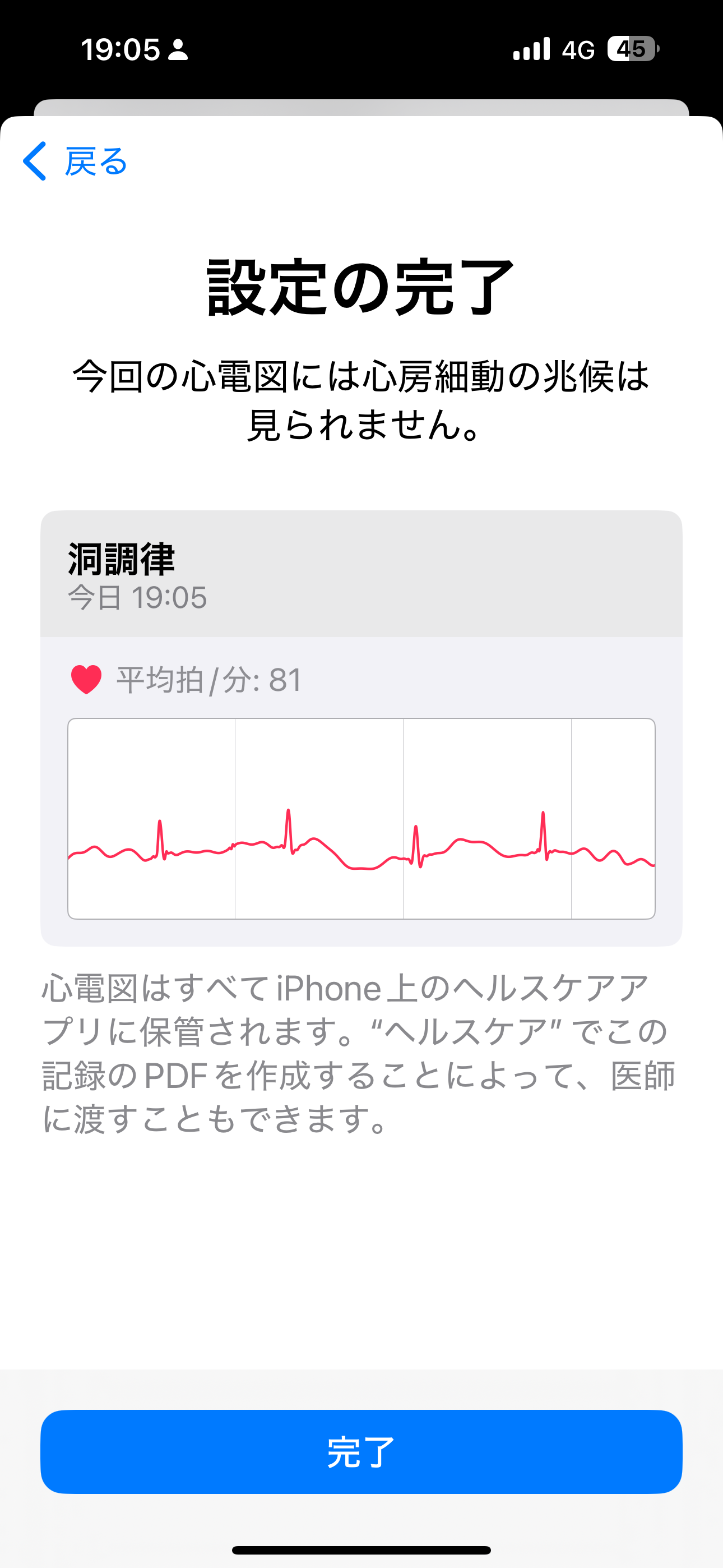Tap the blue 完了 button
This screenshot has height=1568, width=723.
[361, 1452]
